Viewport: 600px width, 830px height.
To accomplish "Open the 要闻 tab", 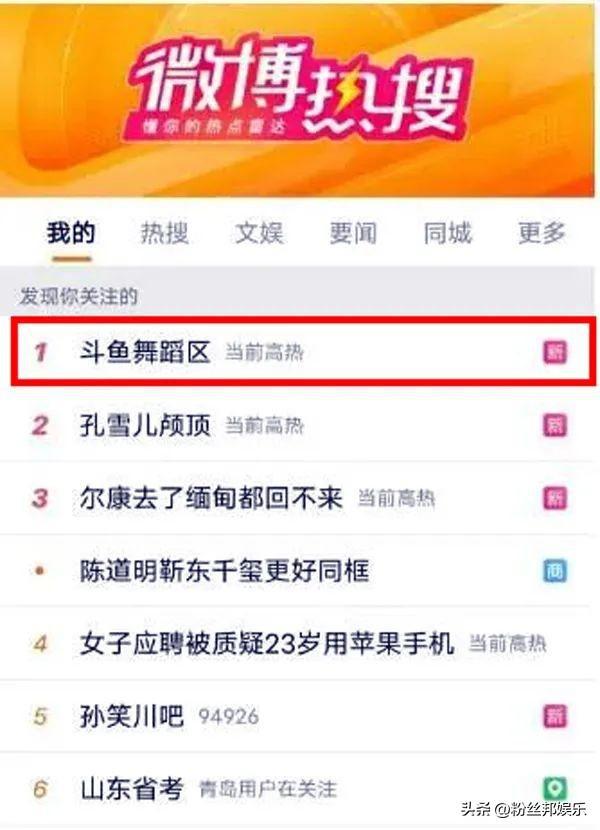I will [x=353, y=234].
